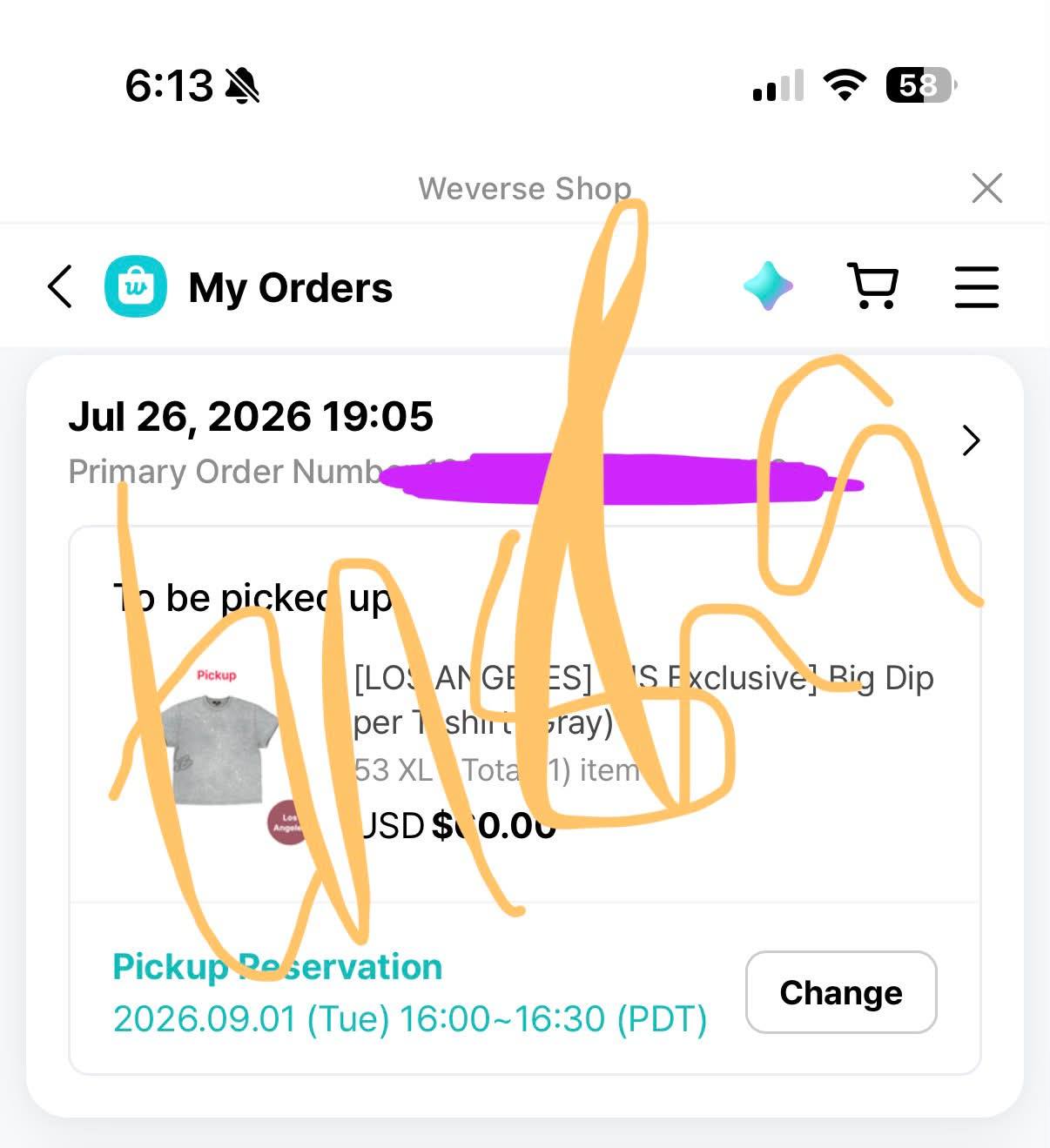1050x1148 pixels.
Task: Open the Weverse Shop home logo
Action: point(136,286)
